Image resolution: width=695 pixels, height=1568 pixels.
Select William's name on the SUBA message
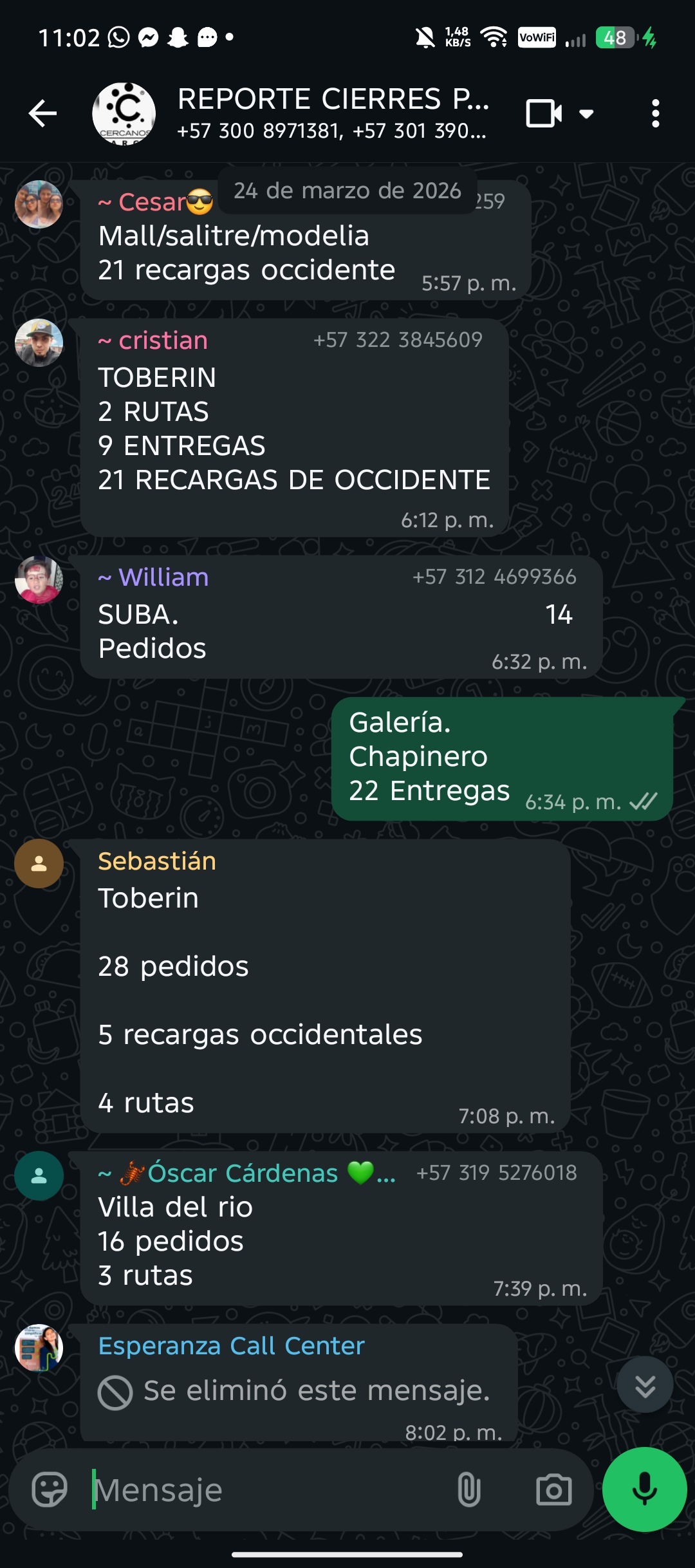click(163, 577)
